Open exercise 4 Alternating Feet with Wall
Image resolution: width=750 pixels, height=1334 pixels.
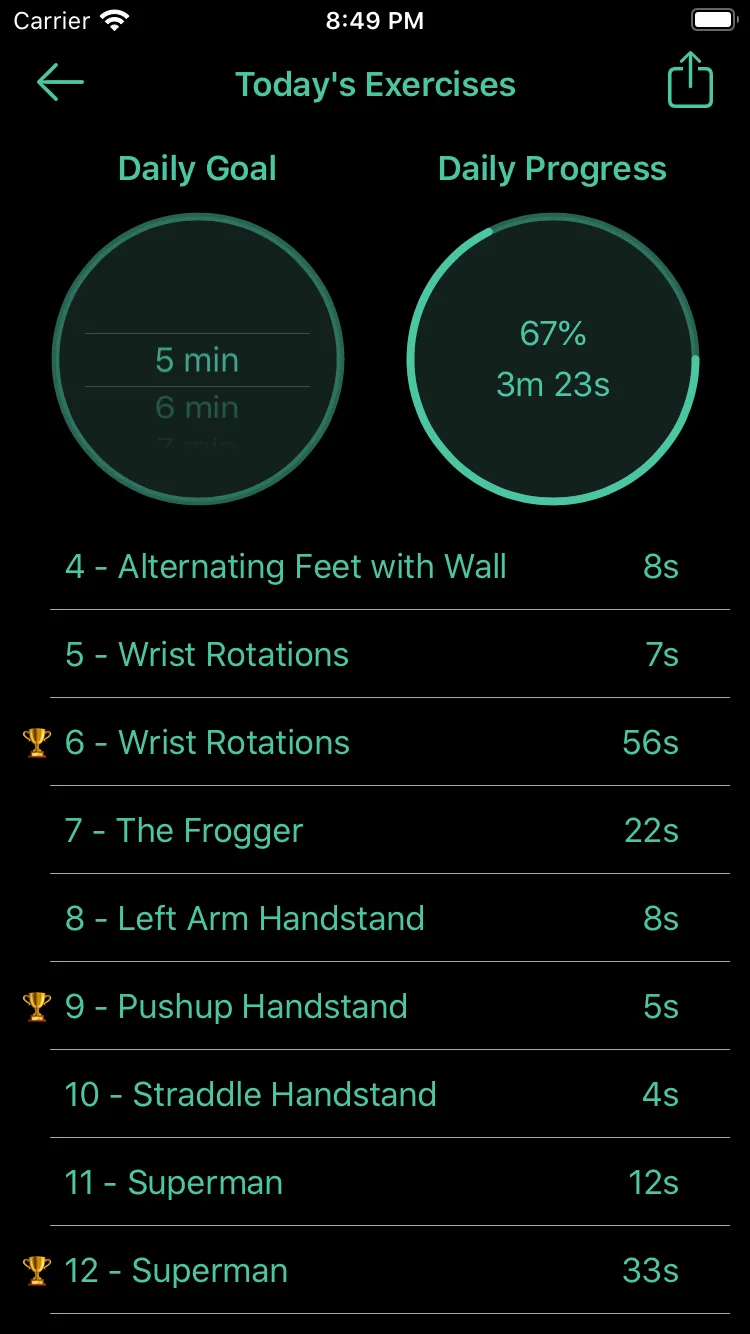[x=375, y=566]
